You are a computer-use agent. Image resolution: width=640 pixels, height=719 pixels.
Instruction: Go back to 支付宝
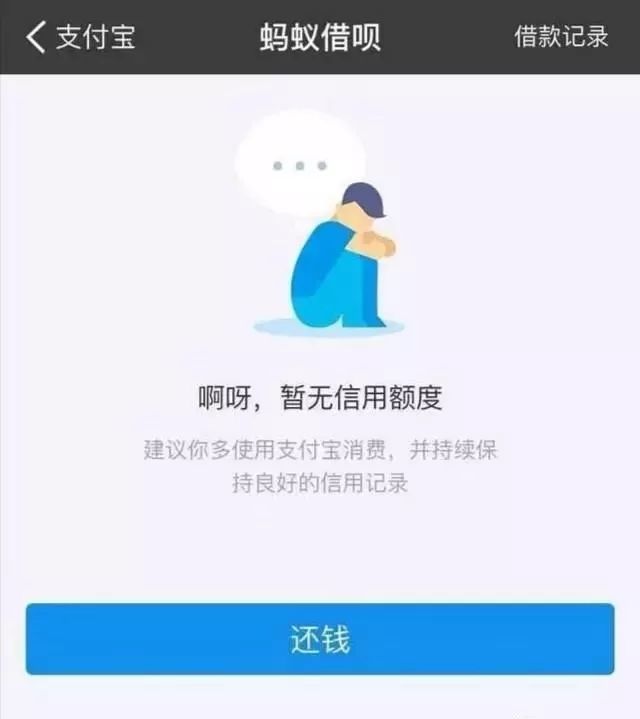pyautogui.click(x=80, y=37)
